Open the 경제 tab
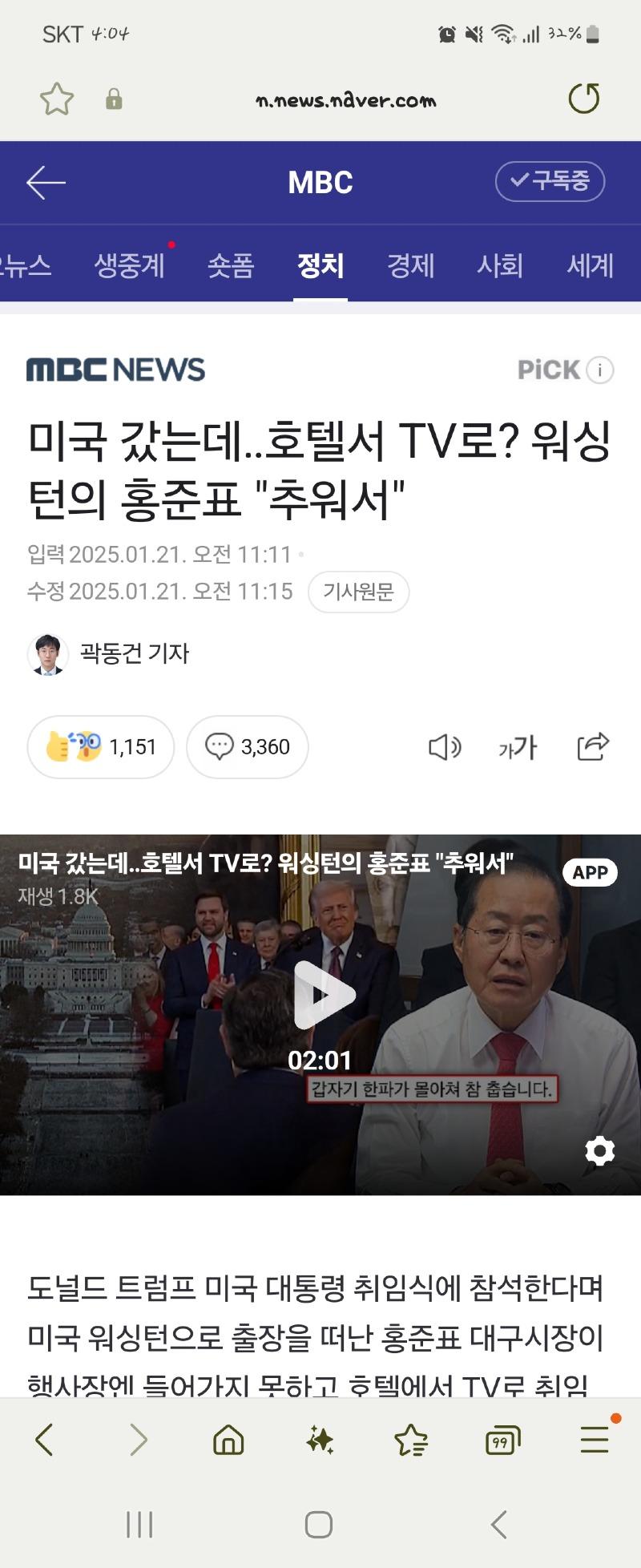Image resolution: width=641 pixels, height=1568 pixels. (x=410, y=265)
